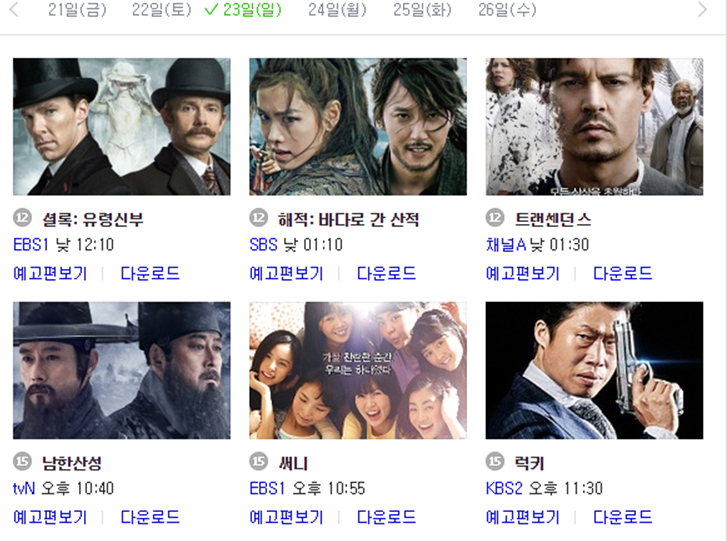This screenshot has height=541, width=727.
Task: Open the 해적: 바다로 간 산적 poster
Action: (x=358, y=126)
